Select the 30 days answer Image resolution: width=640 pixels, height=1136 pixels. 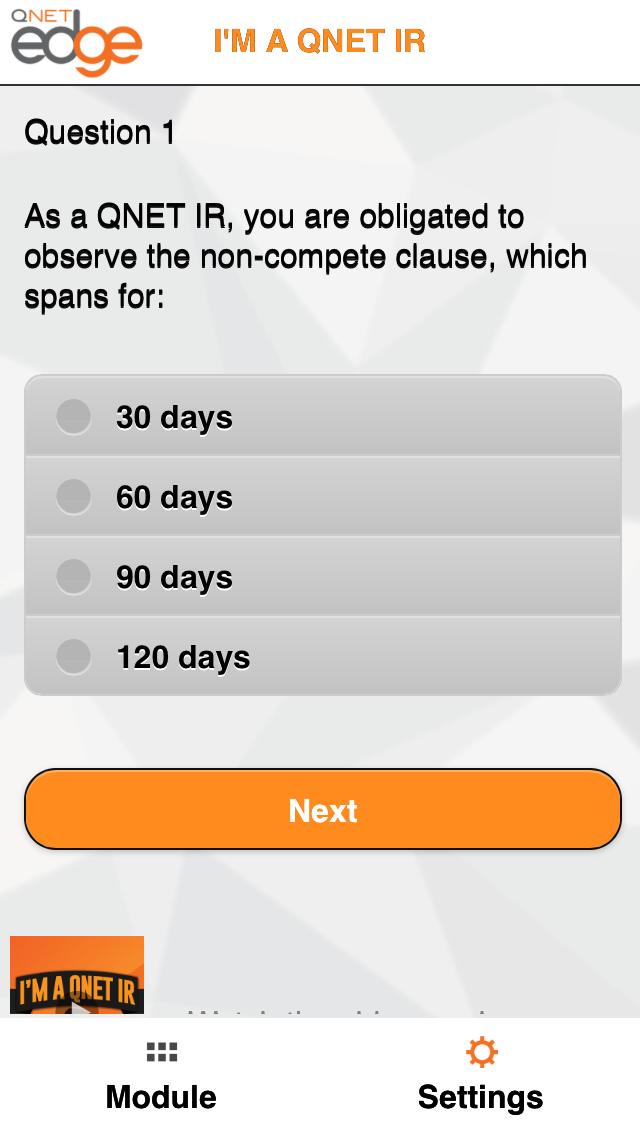pos(74,416)
